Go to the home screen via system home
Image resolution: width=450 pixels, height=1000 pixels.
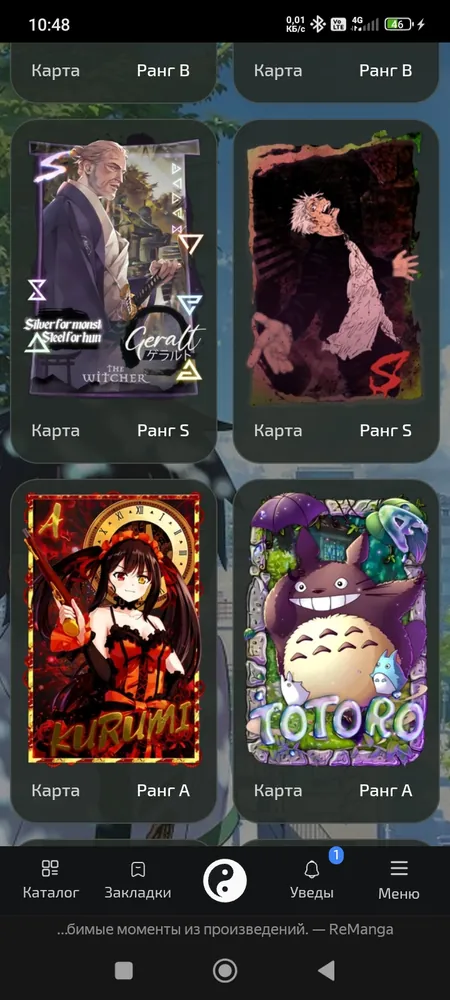point(225,971)
